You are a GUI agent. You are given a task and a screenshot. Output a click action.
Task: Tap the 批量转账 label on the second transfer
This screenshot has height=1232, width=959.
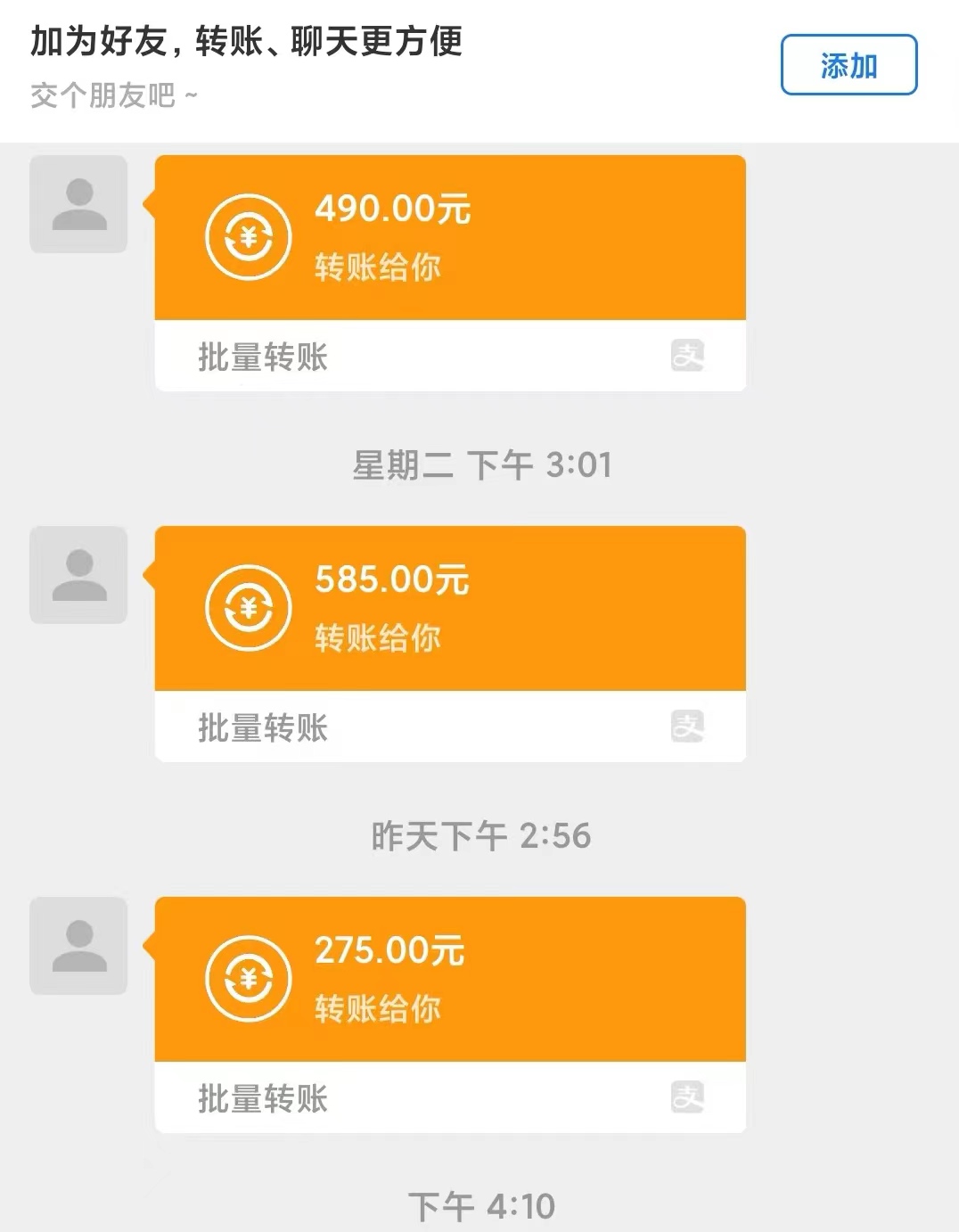point(263,726)
